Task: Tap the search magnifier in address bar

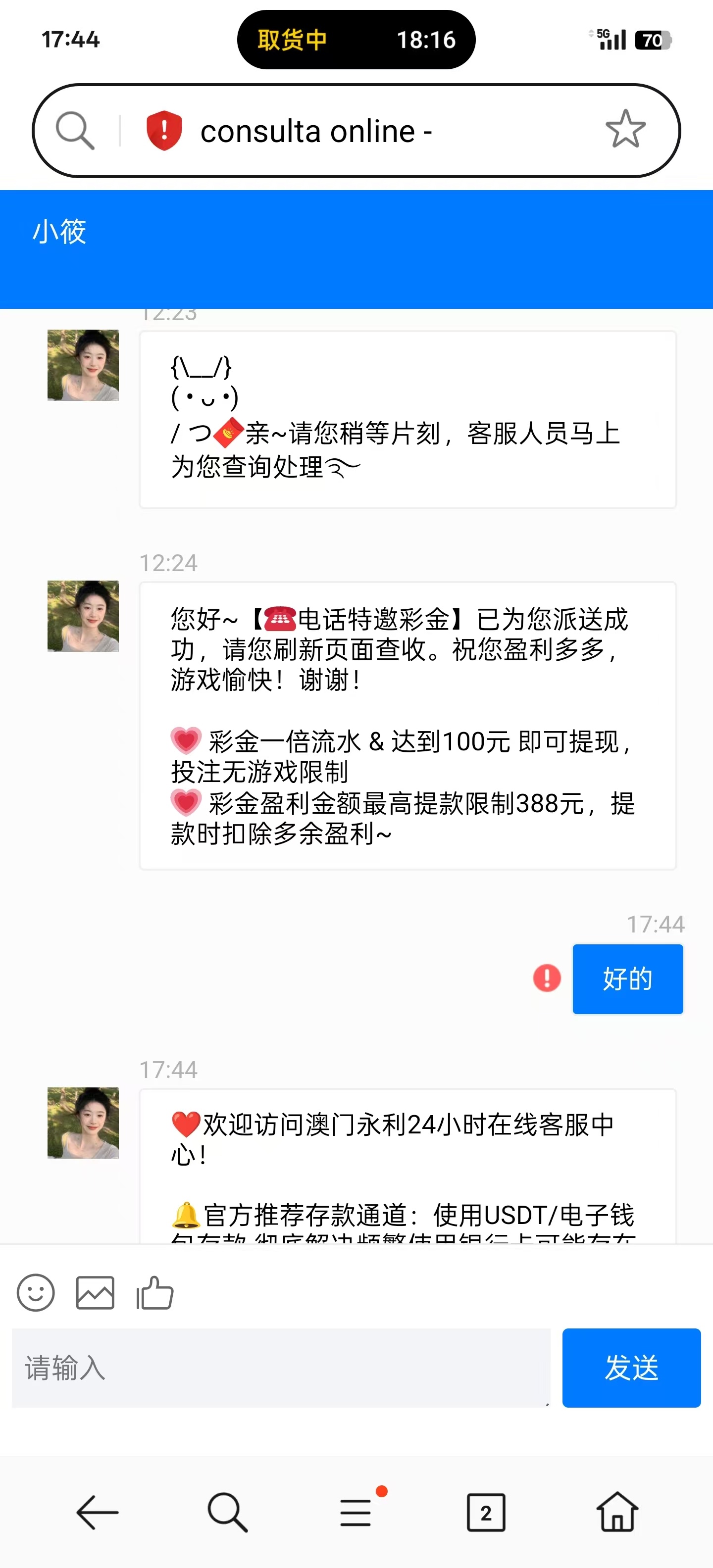Action: click(75, 130)
